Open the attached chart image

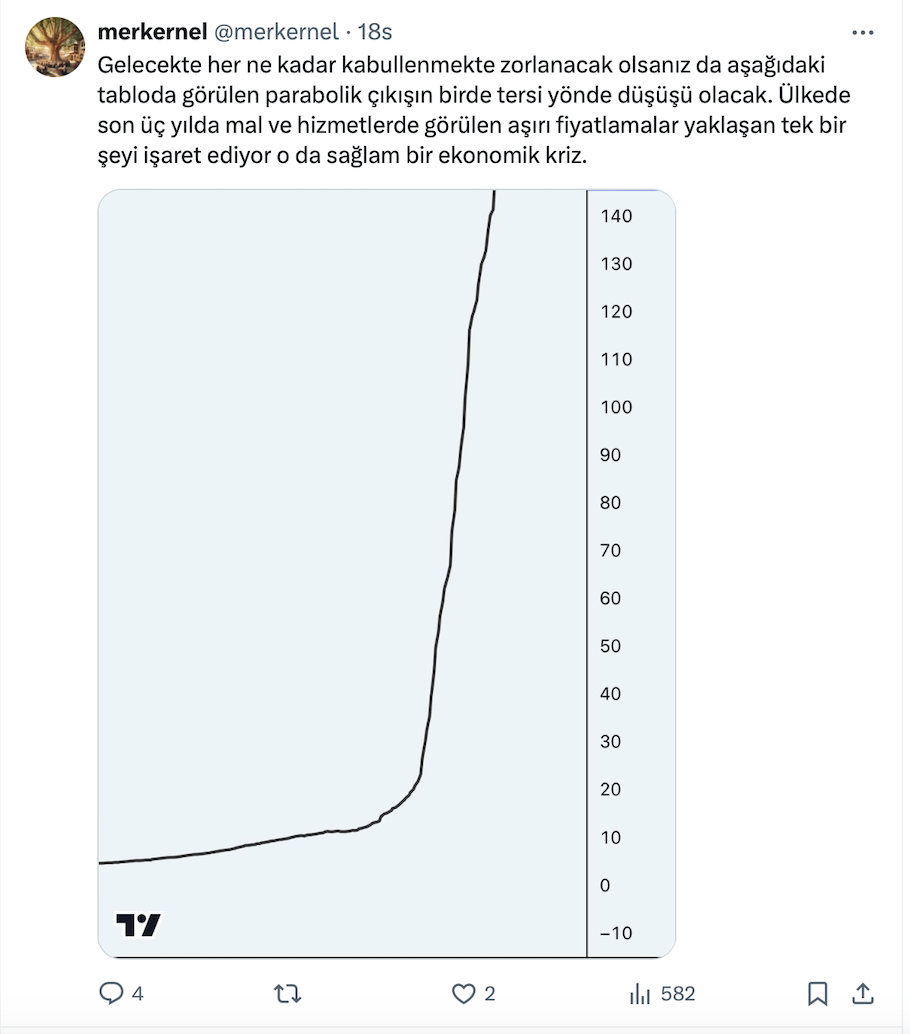(386, 573)
